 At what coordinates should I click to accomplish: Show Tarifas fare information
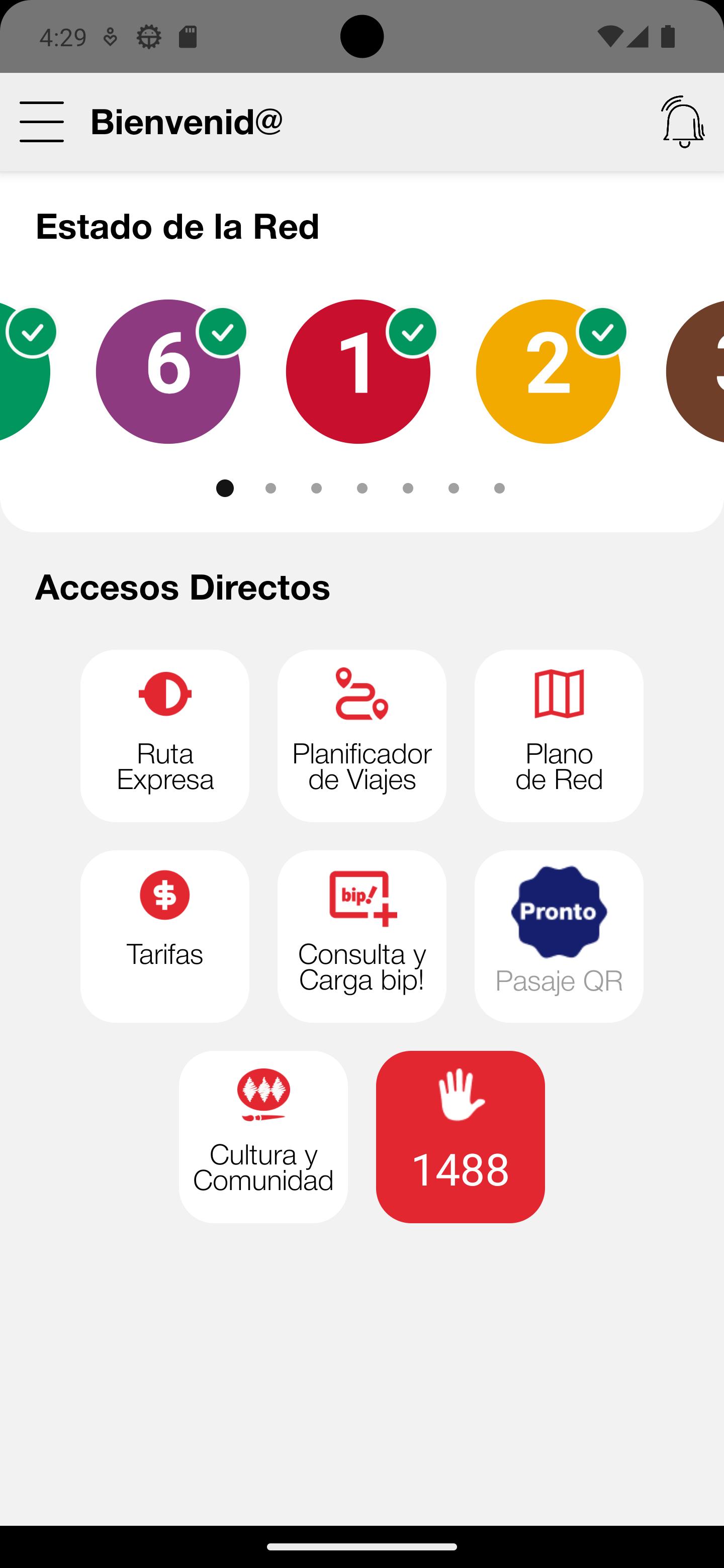(164, 936)
